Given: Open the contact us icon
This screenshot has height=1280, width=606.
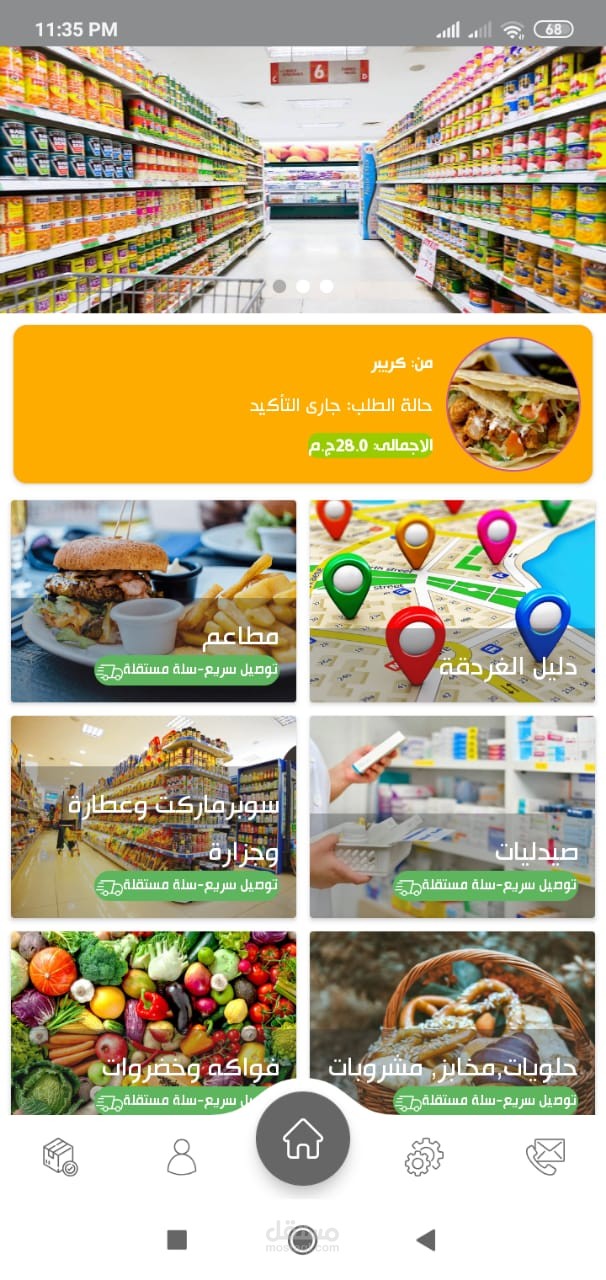Looking at the screenshot, I should click(545, 1156).
